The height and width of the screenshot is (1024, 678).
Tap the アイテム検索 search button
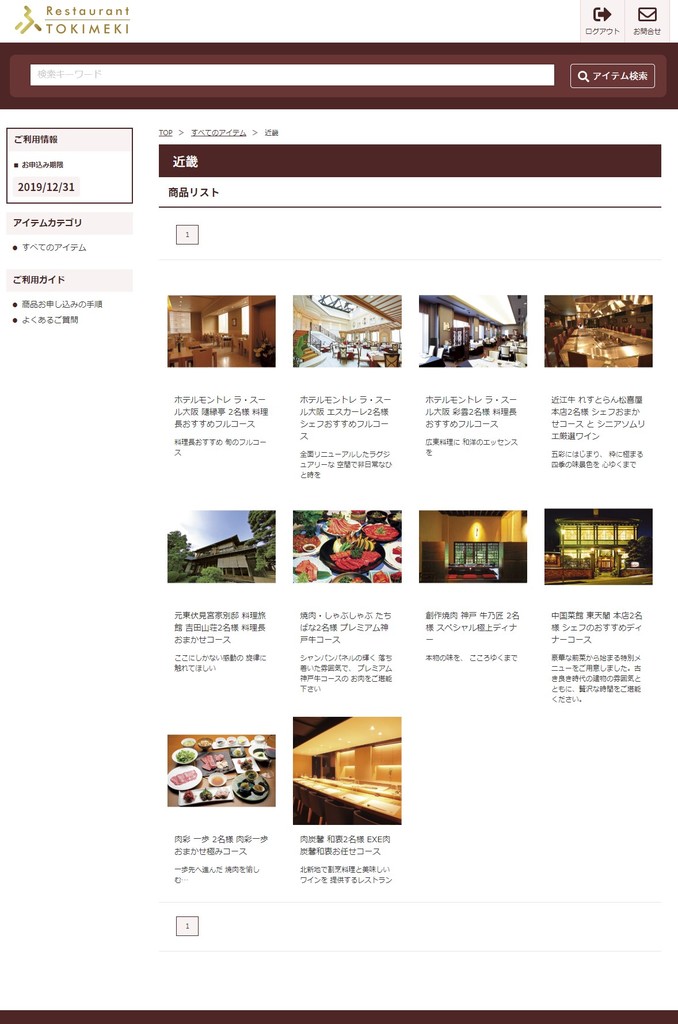point(613,76)
